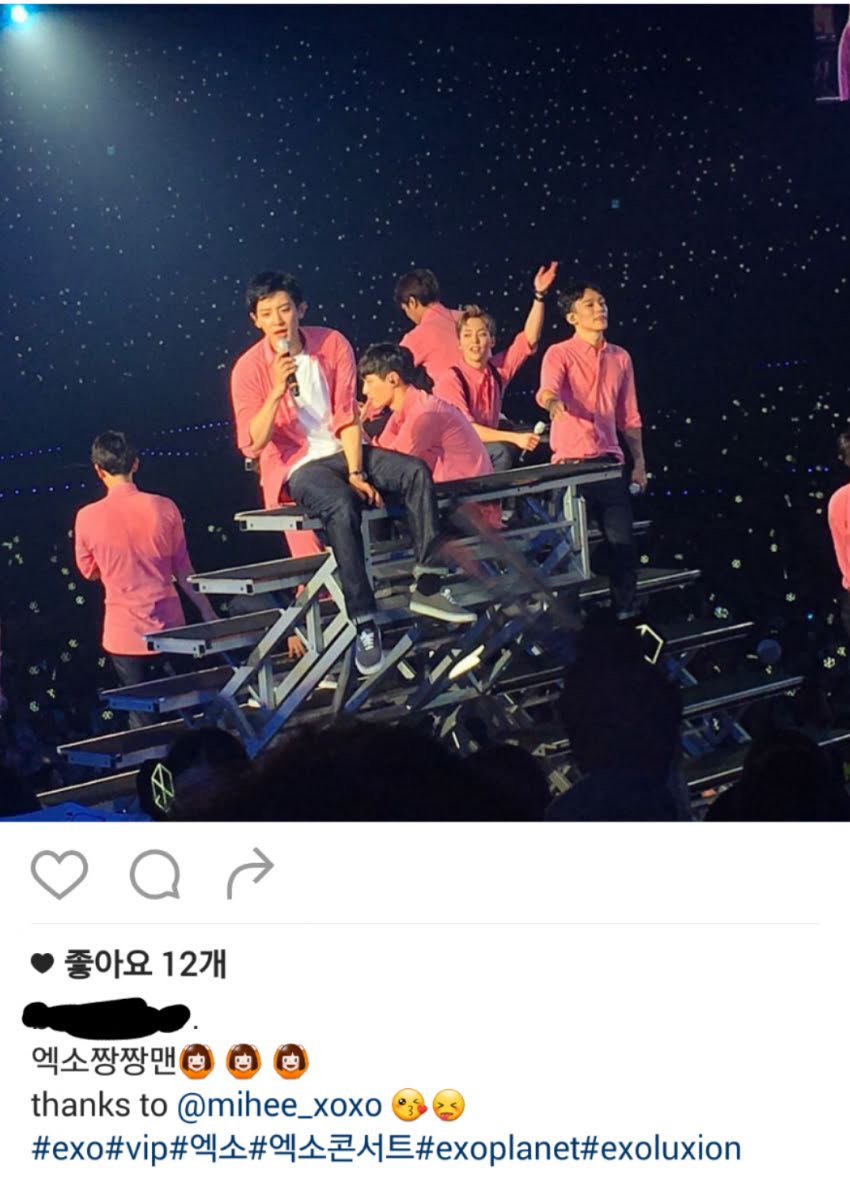This screenshot has height=1184, width=850.
Task: Open the #vip hashtag
Action: pos(136,1147)
